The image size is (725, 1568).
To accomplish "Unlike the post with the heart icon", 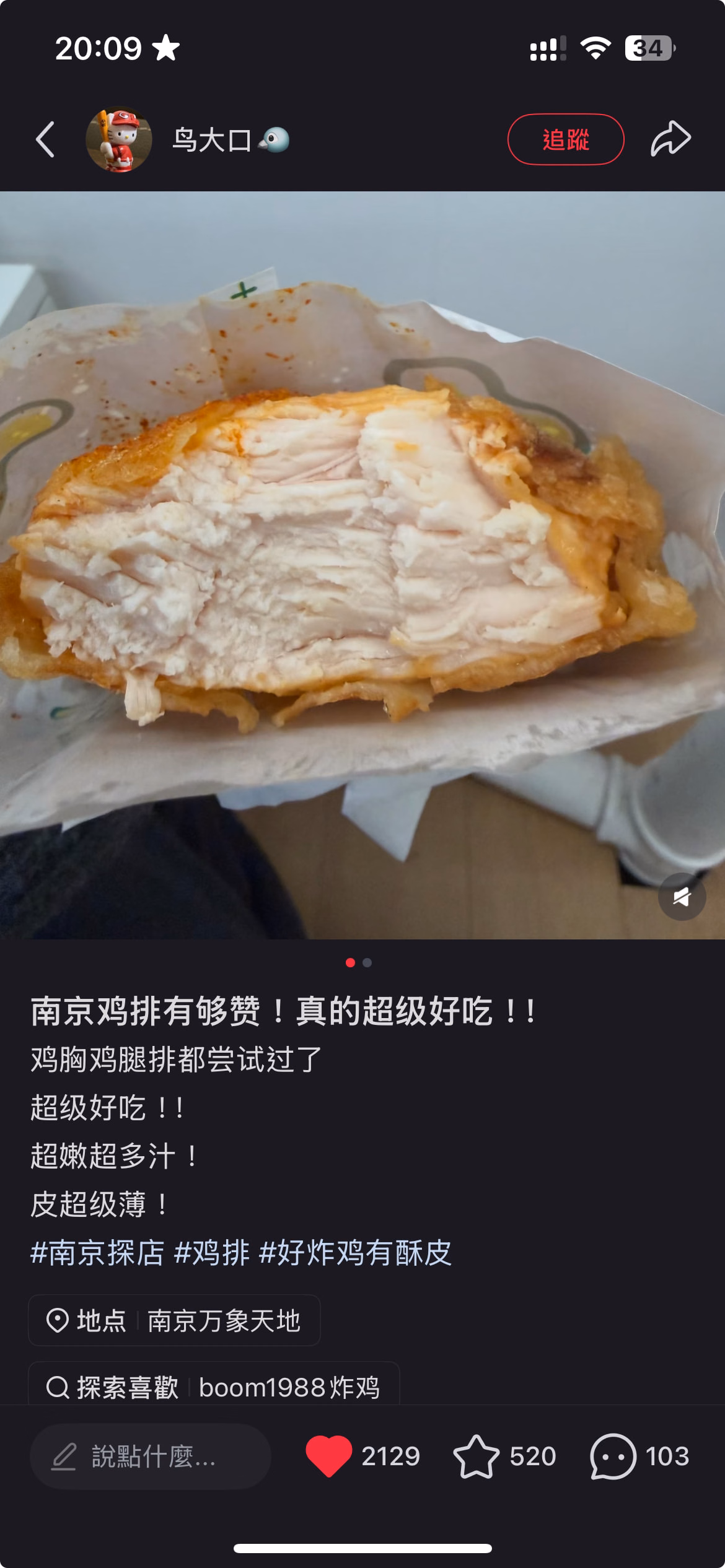I will click(328, 1456).
